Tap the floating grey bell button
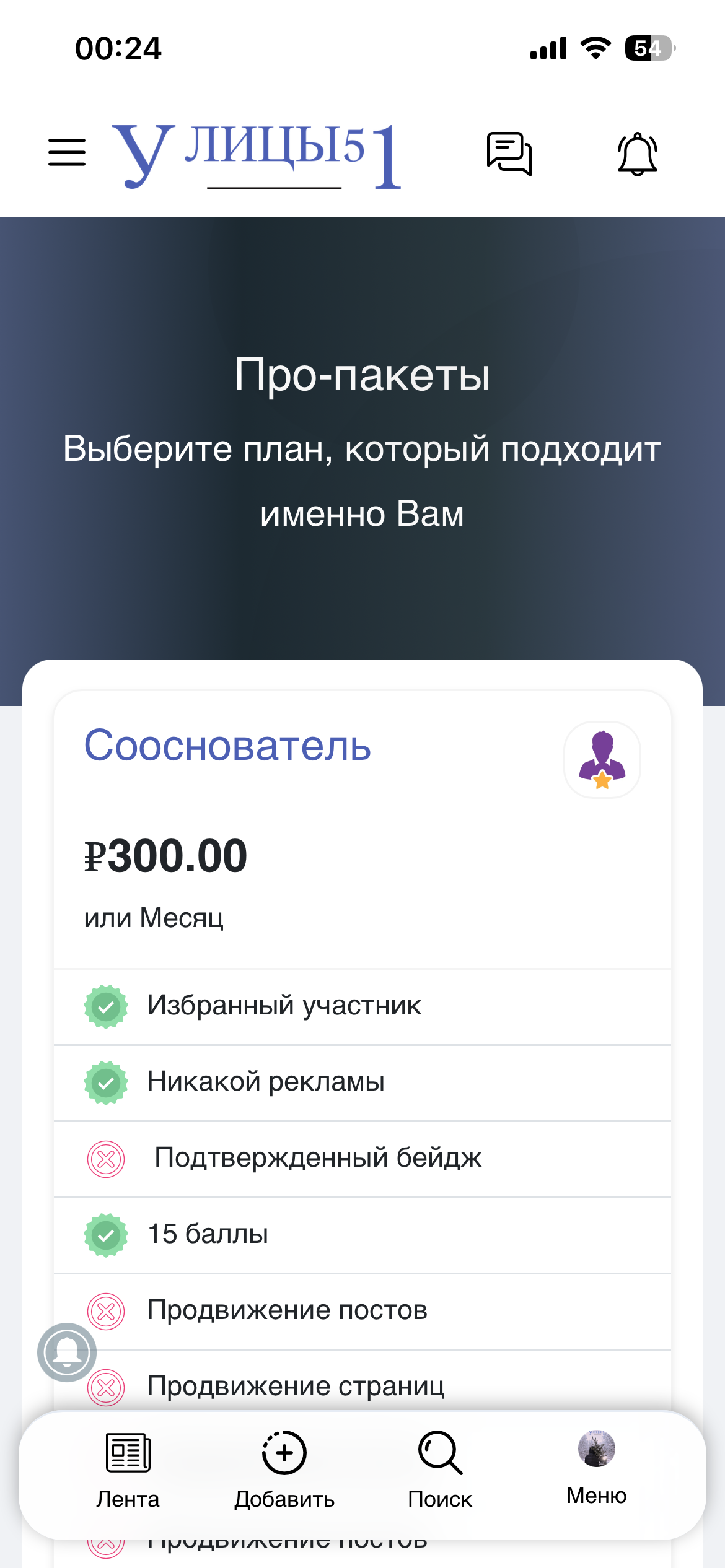The width and height of the screenshot is (725, 1568). pyautogui.click(x=67, y=1352)
